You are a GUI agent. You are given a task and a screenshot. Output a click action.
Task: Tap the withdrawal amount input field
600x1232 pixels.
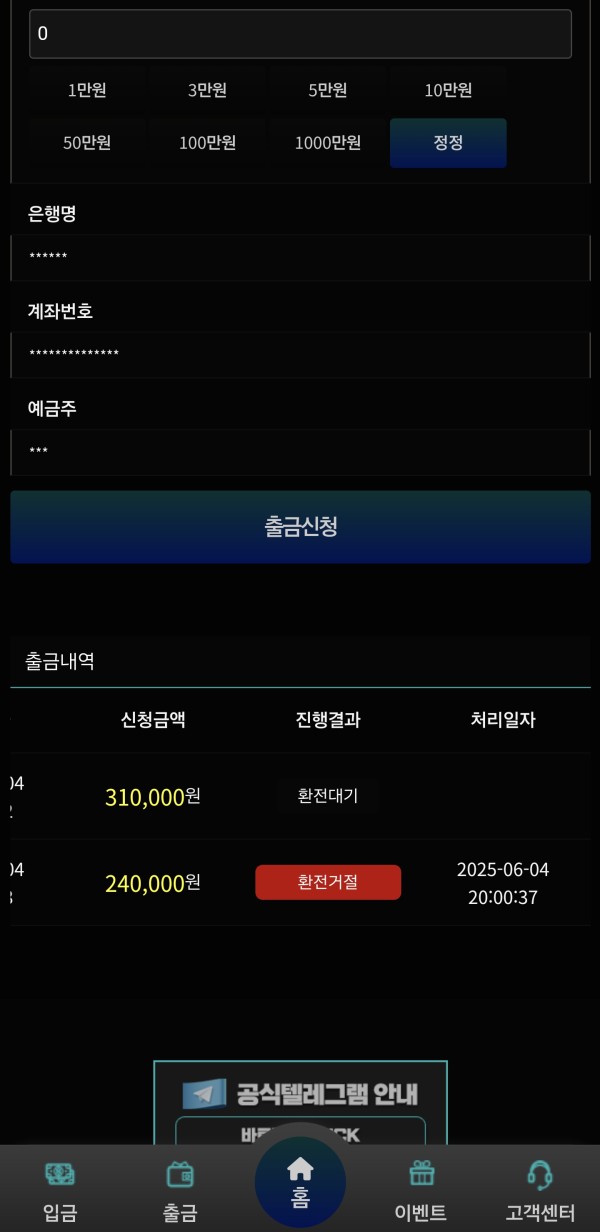300,34
